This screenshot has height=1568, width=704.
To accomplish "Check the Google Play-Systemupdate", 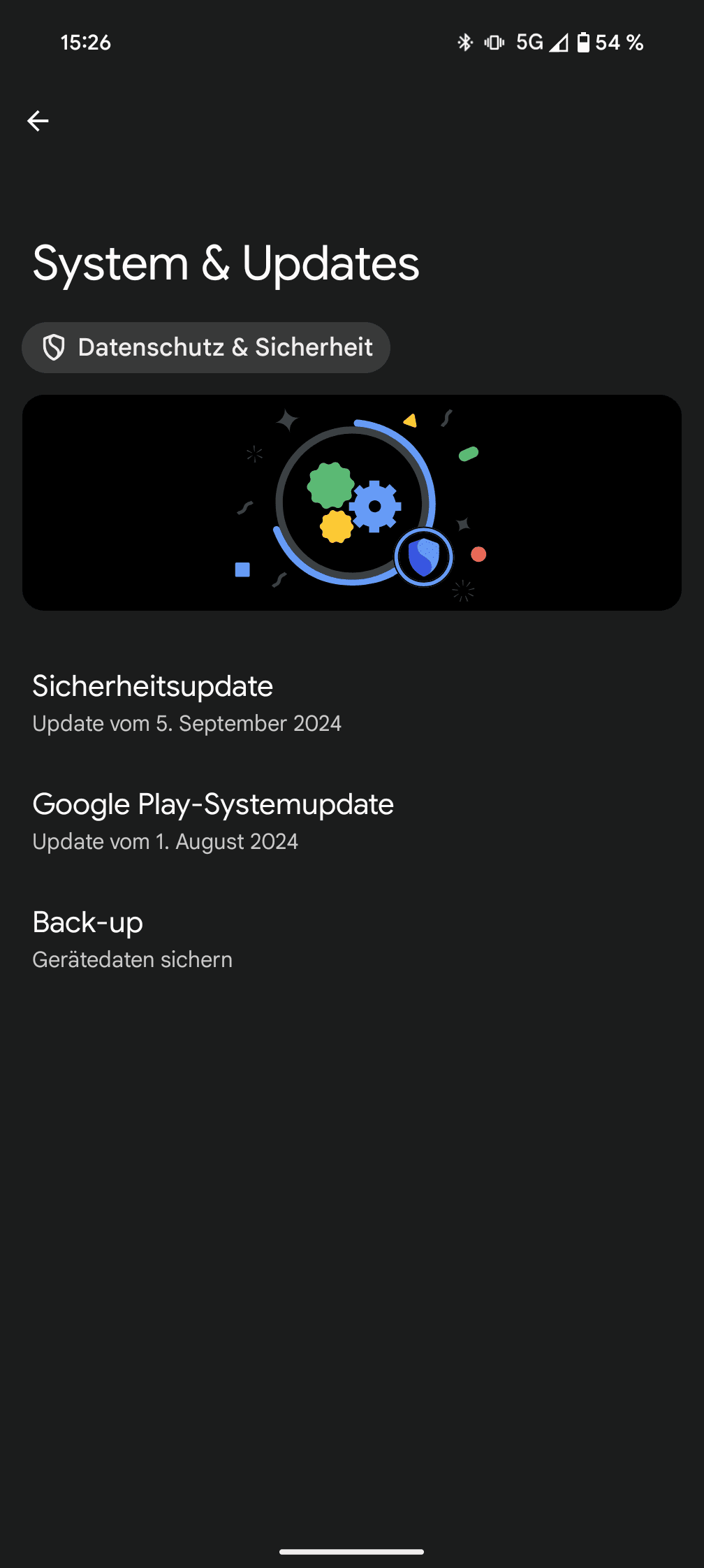I will tap(213, 821).
